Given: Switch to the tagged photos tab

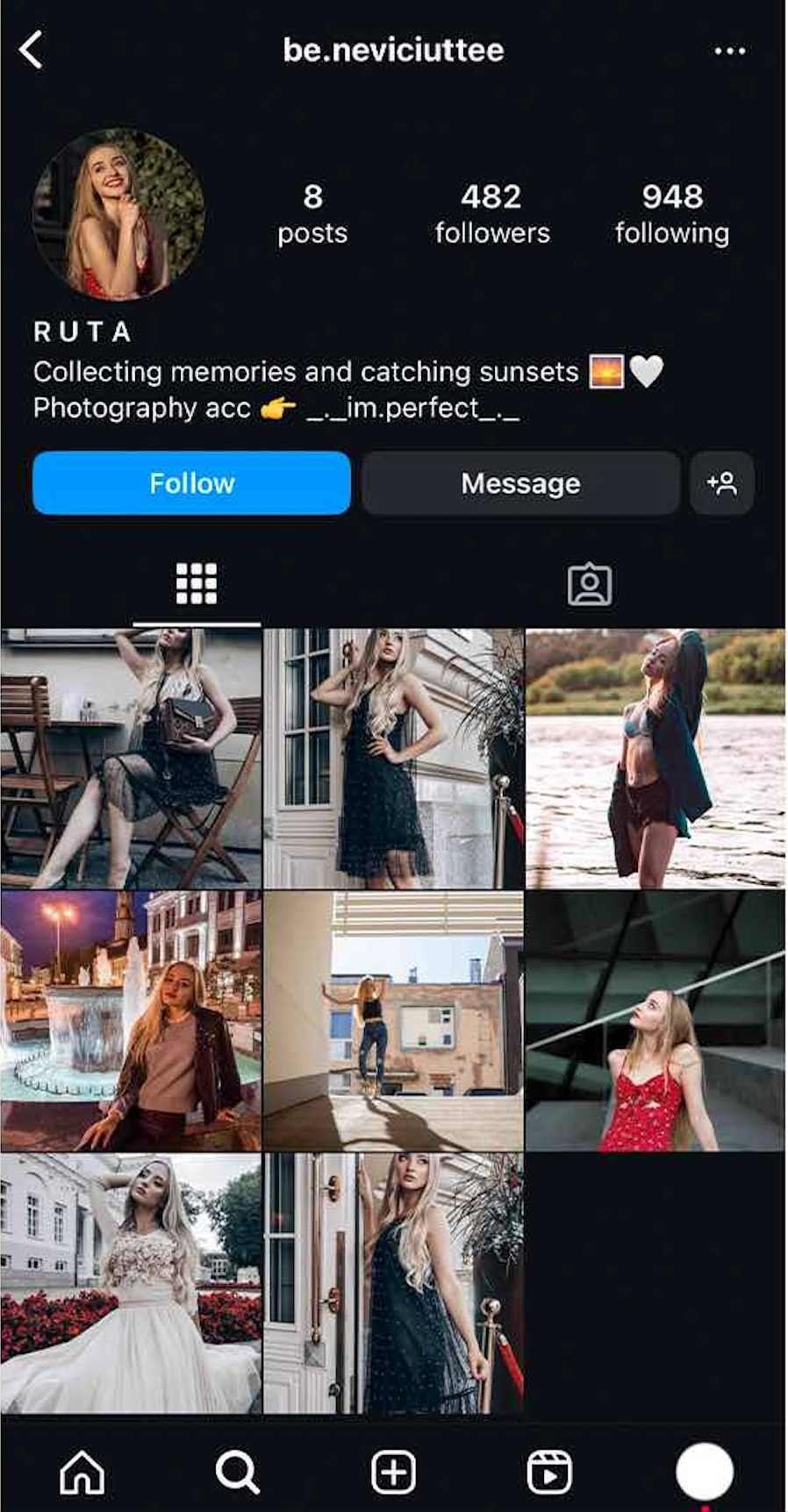Looking at the screenshot, I should click(590, 584).
